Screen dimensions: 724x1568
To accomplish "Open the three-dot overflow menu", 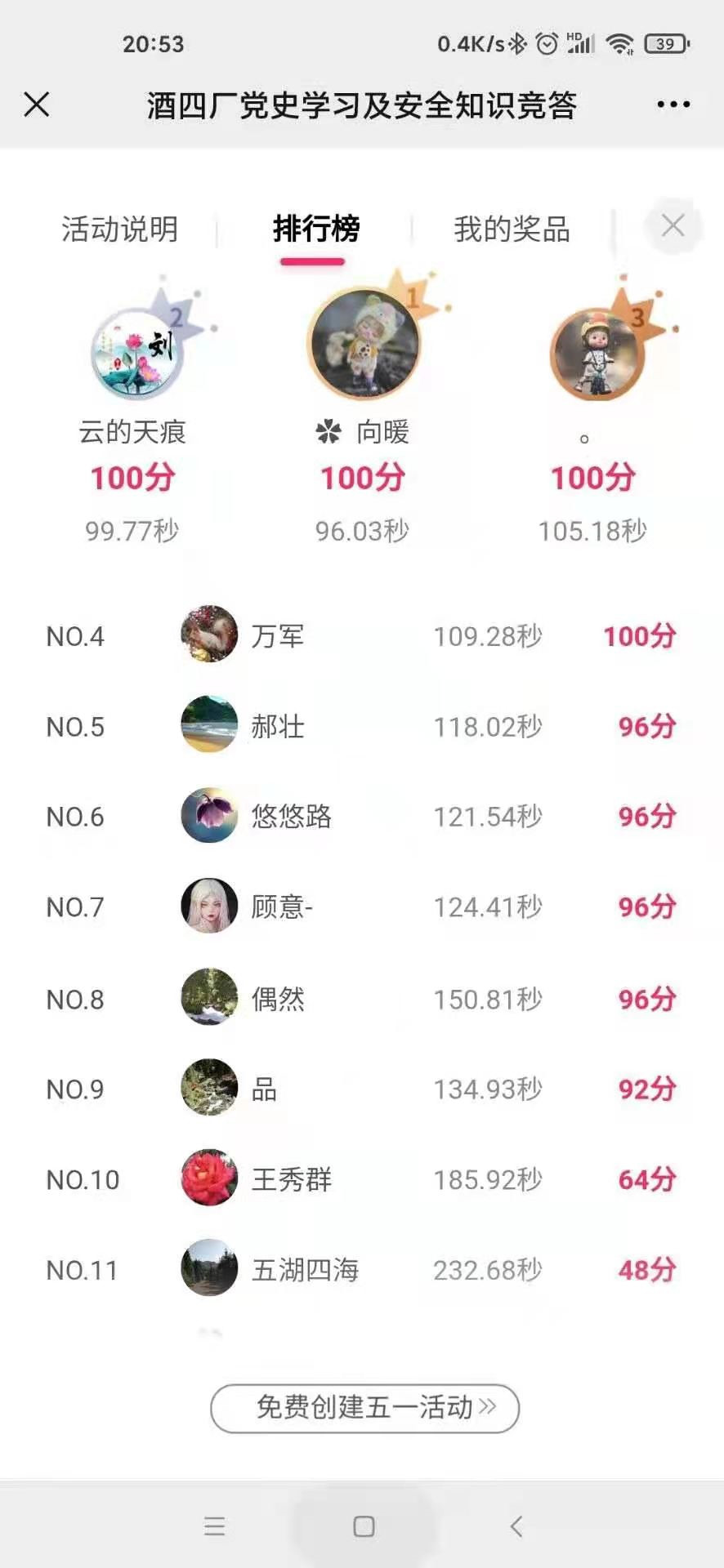I will click(x=673, y=105).
